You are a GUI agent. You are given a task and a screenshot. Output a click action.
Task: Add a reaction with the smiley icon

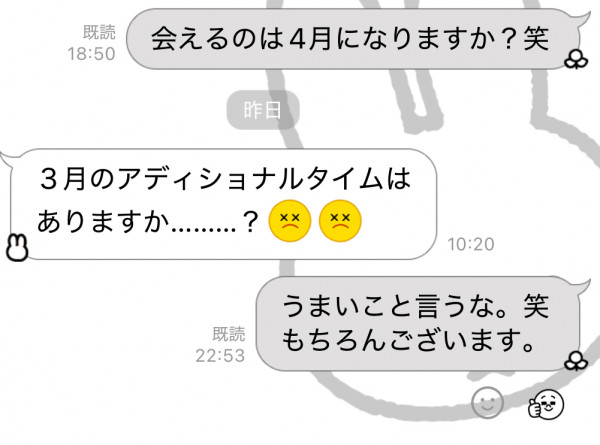[487, 402]
